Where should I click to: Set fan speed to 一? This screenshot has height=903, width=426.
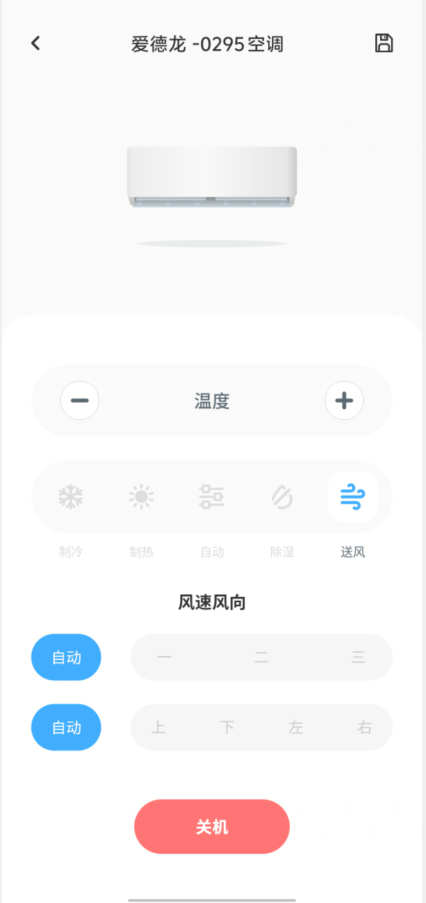[x=165, y=657]
